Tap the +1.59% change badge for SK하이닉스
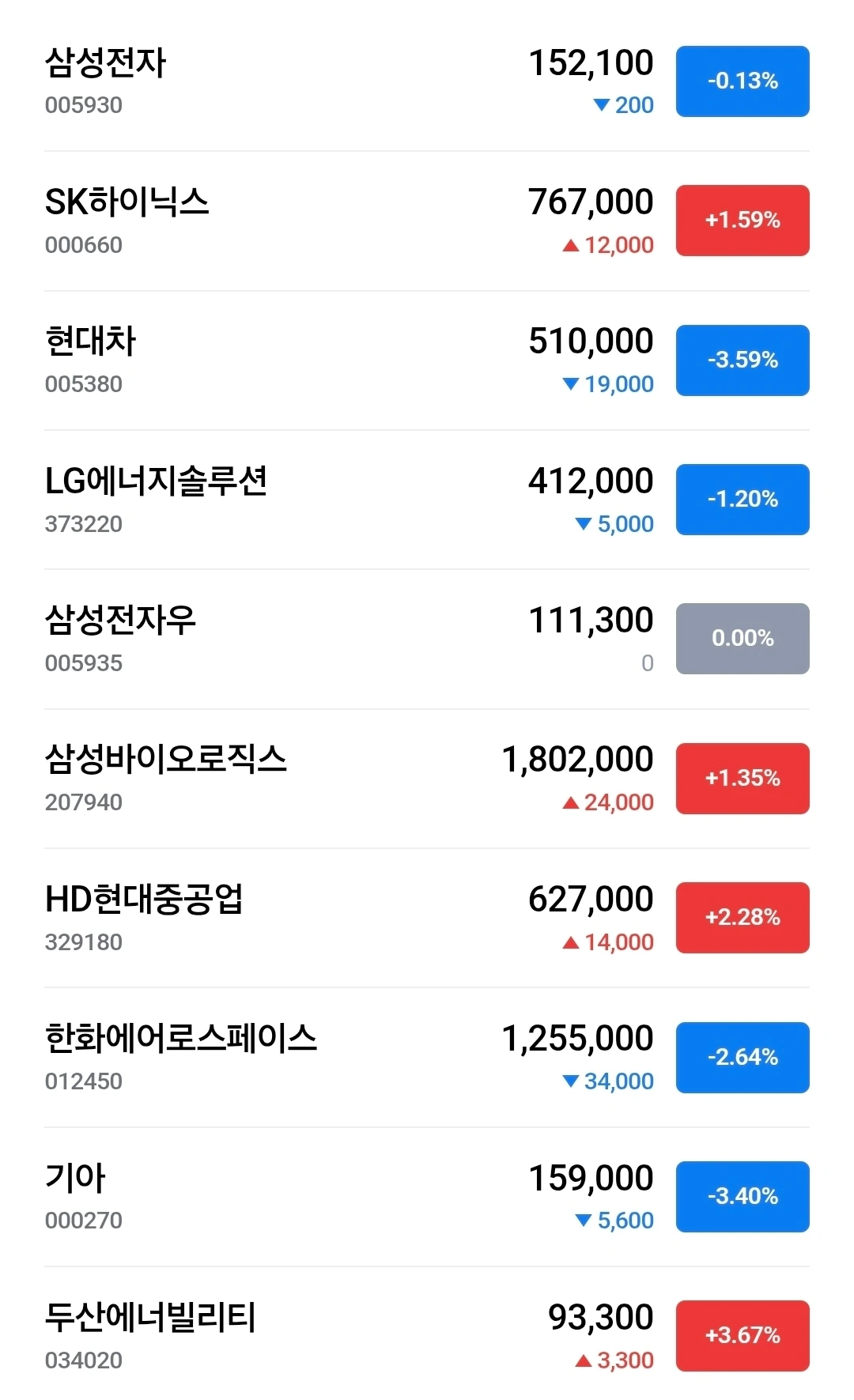 tap(743, 221)
